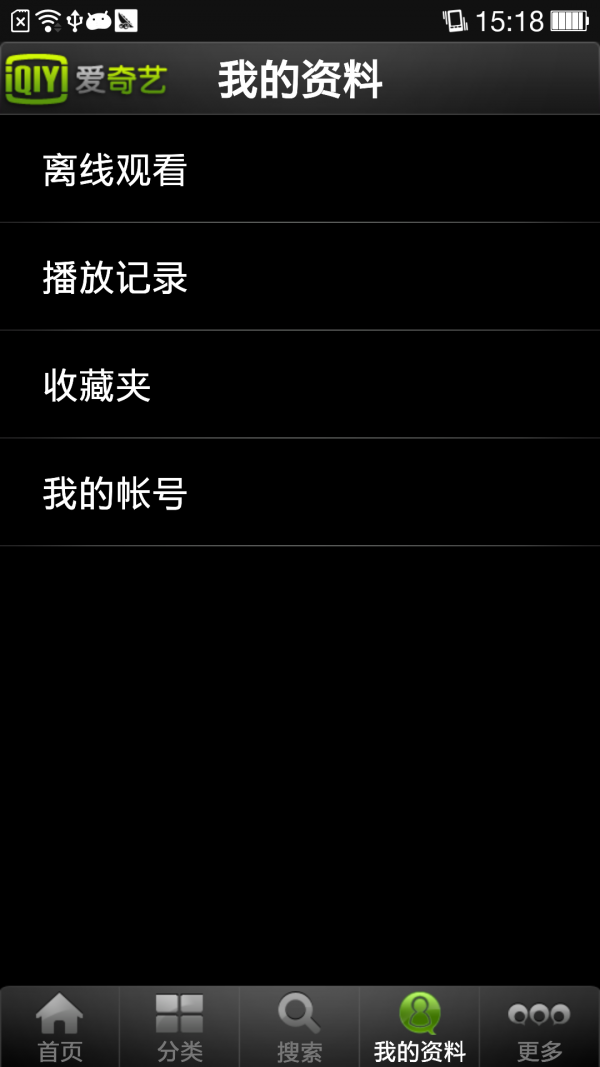Select the 我的资料 profile tab
This screenshot has height=1067, width=600.
click(420, 1027)
